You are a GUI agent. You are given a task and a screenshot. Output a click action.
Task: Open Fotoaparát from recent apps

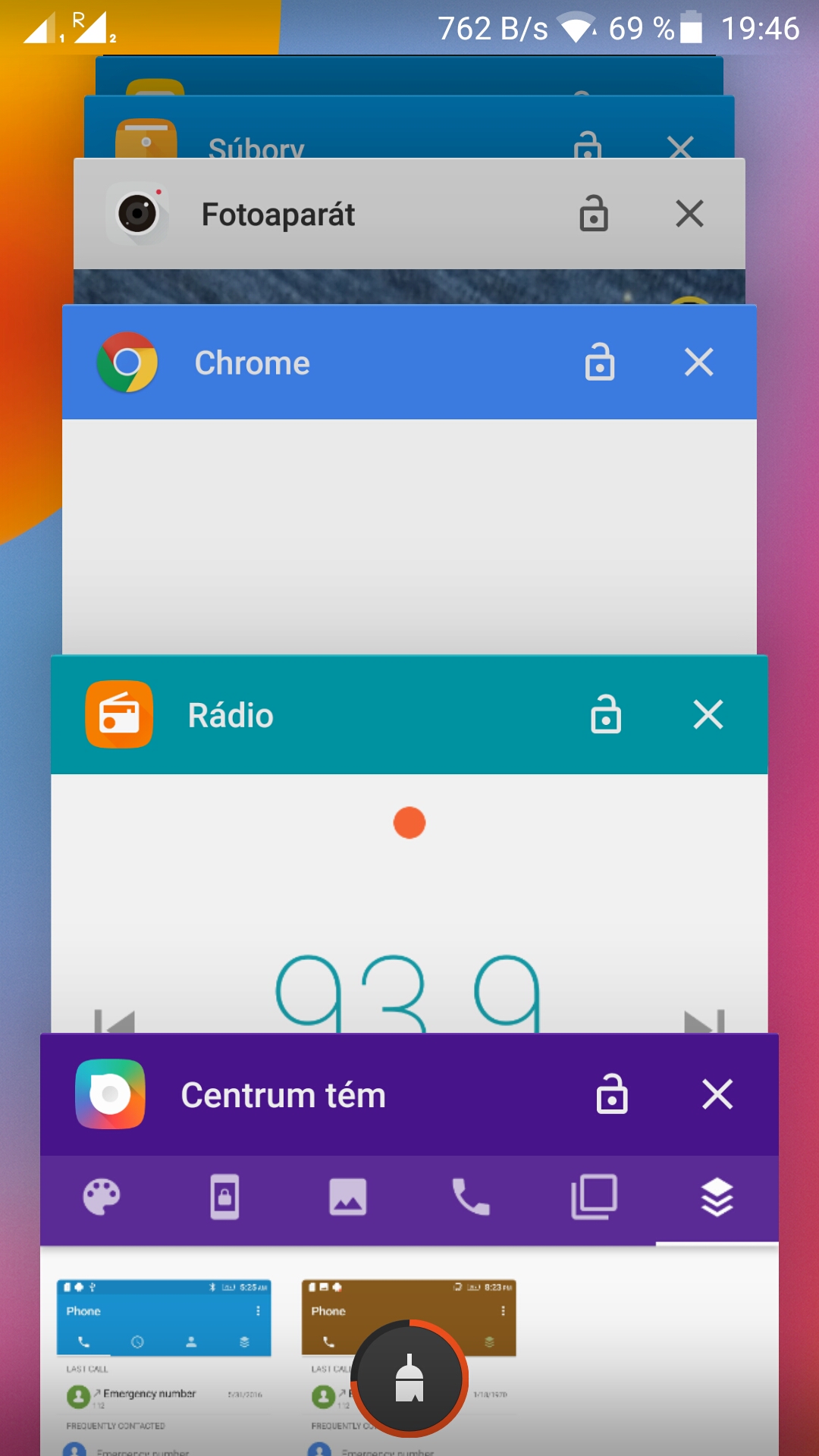(x=278, y=215)
